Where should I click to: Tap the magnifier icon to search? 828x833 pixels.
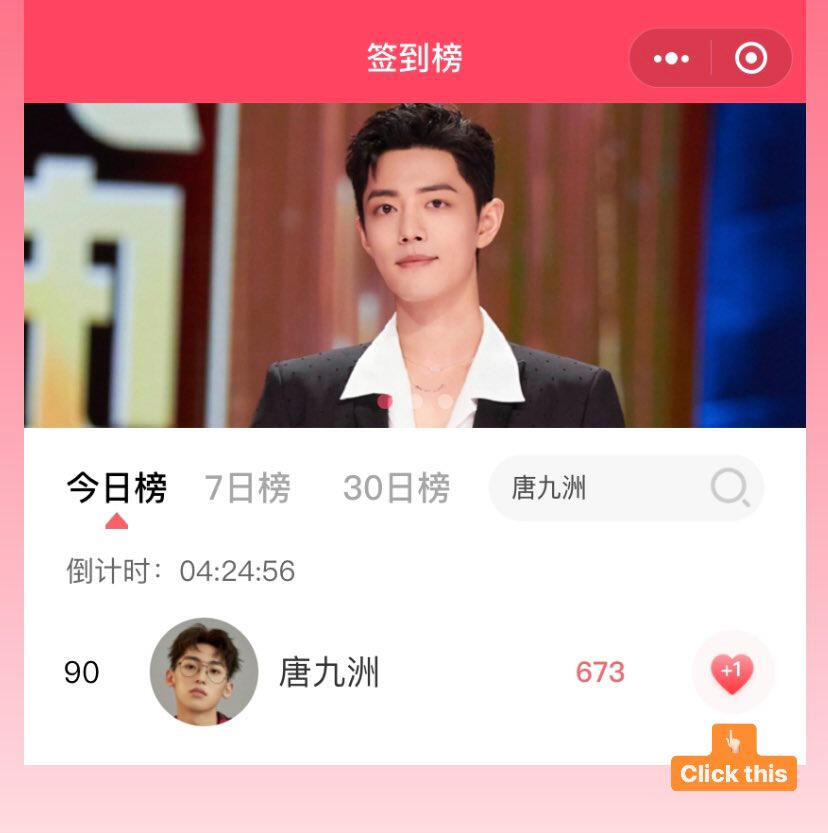[x=729, y=488]
